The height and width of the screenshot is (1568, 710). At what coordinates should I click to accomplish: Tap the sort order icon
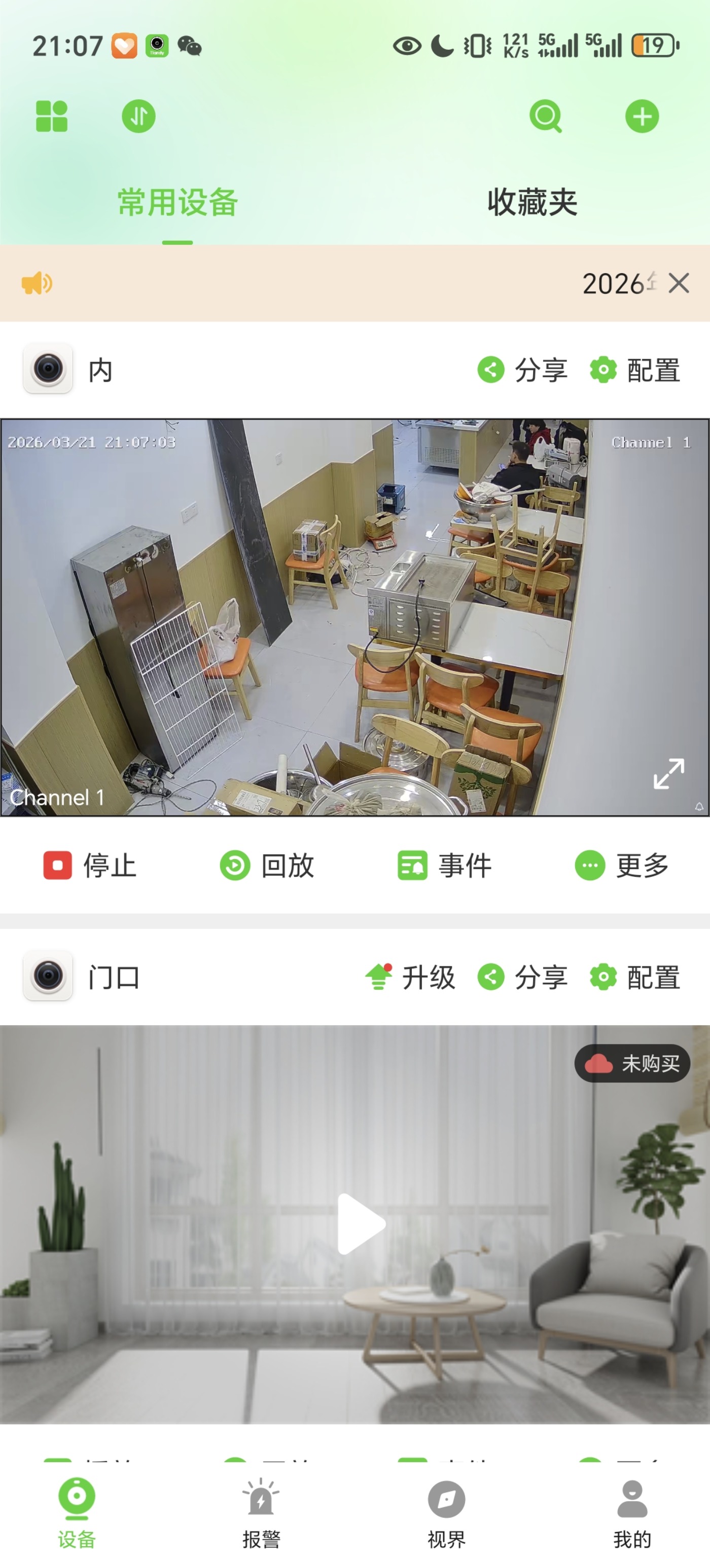[x=138, y=116]
